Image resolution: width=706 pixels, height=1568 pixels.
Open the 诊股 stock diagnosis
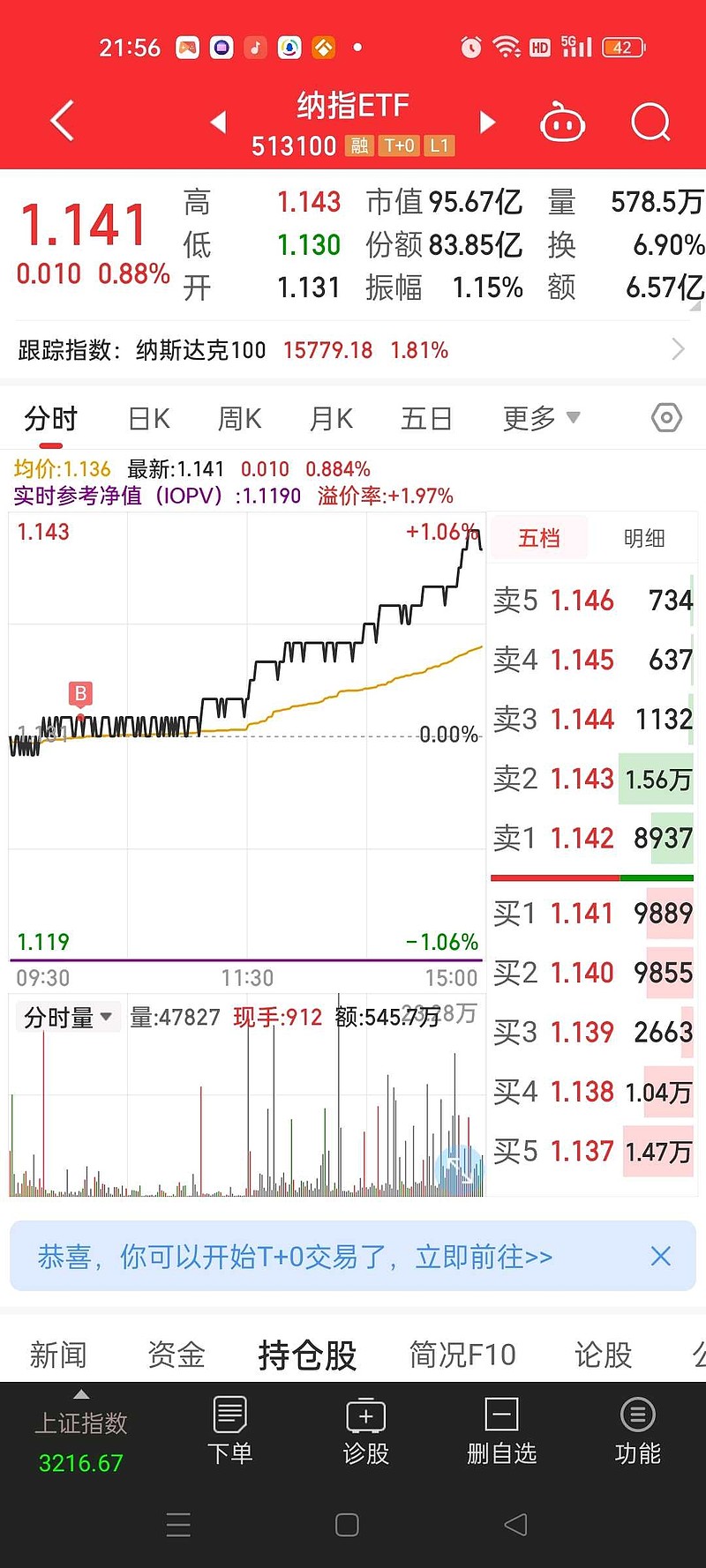tap(365, 1430)
